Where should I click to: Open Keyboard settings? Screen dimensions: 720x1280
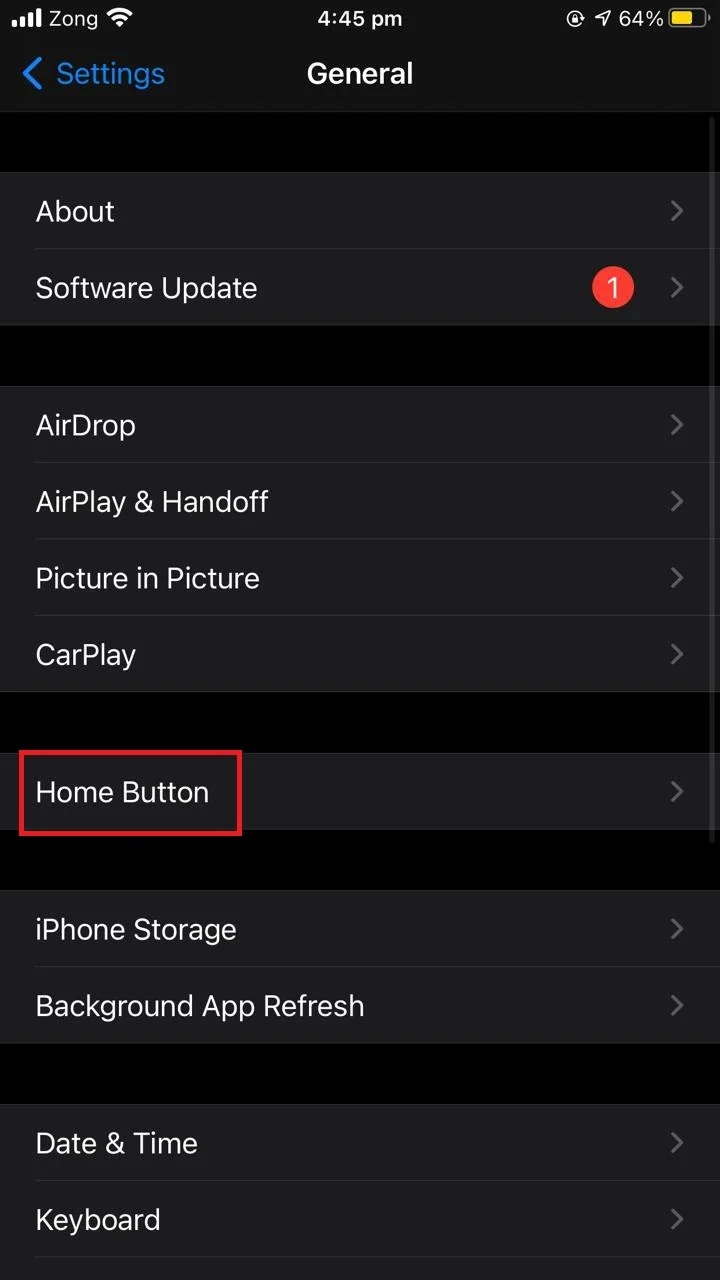[x=360, y=1220]
